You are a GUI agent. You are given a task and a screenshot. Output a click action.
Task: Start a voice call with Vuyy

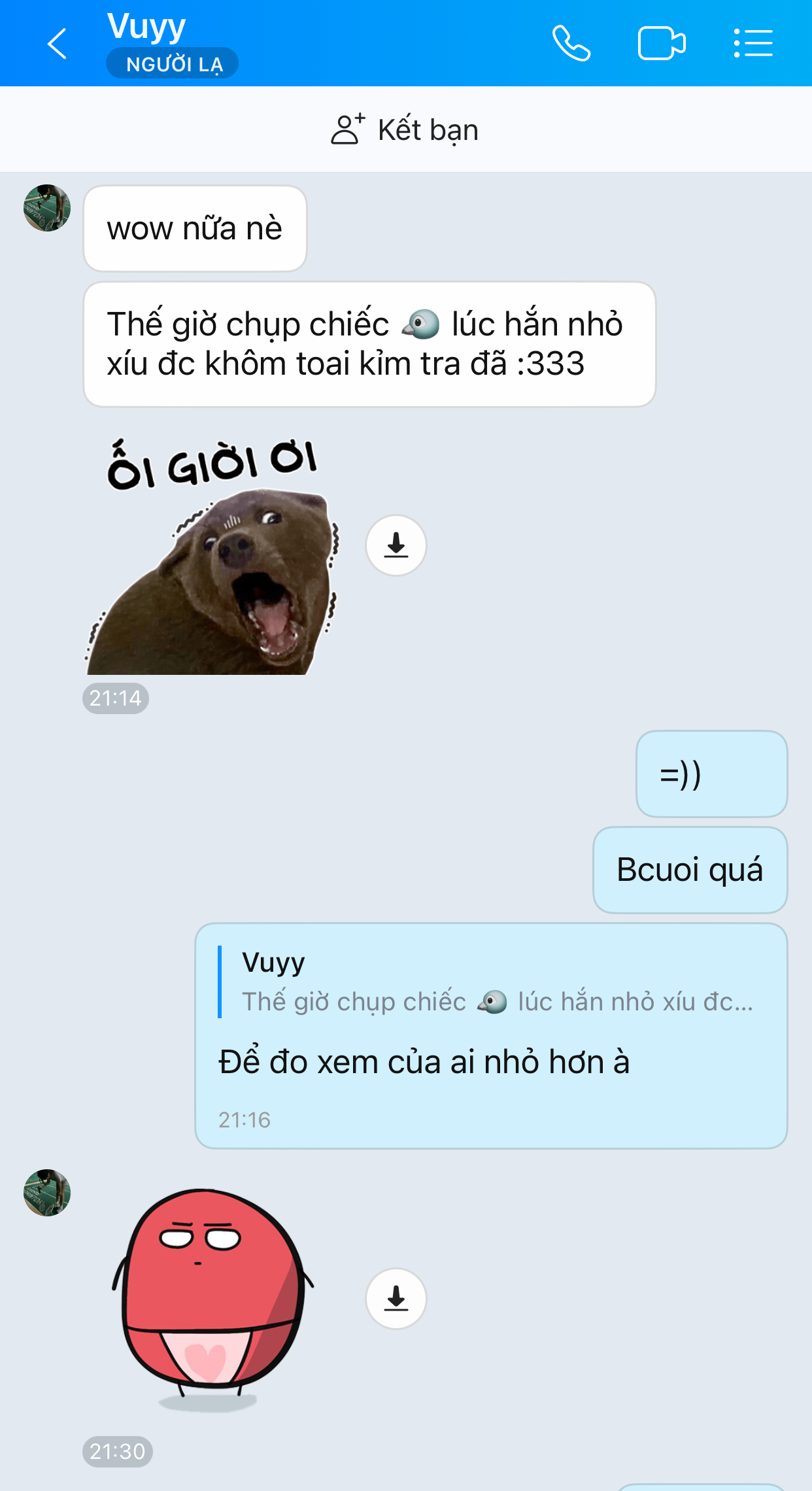pos(571,44)
